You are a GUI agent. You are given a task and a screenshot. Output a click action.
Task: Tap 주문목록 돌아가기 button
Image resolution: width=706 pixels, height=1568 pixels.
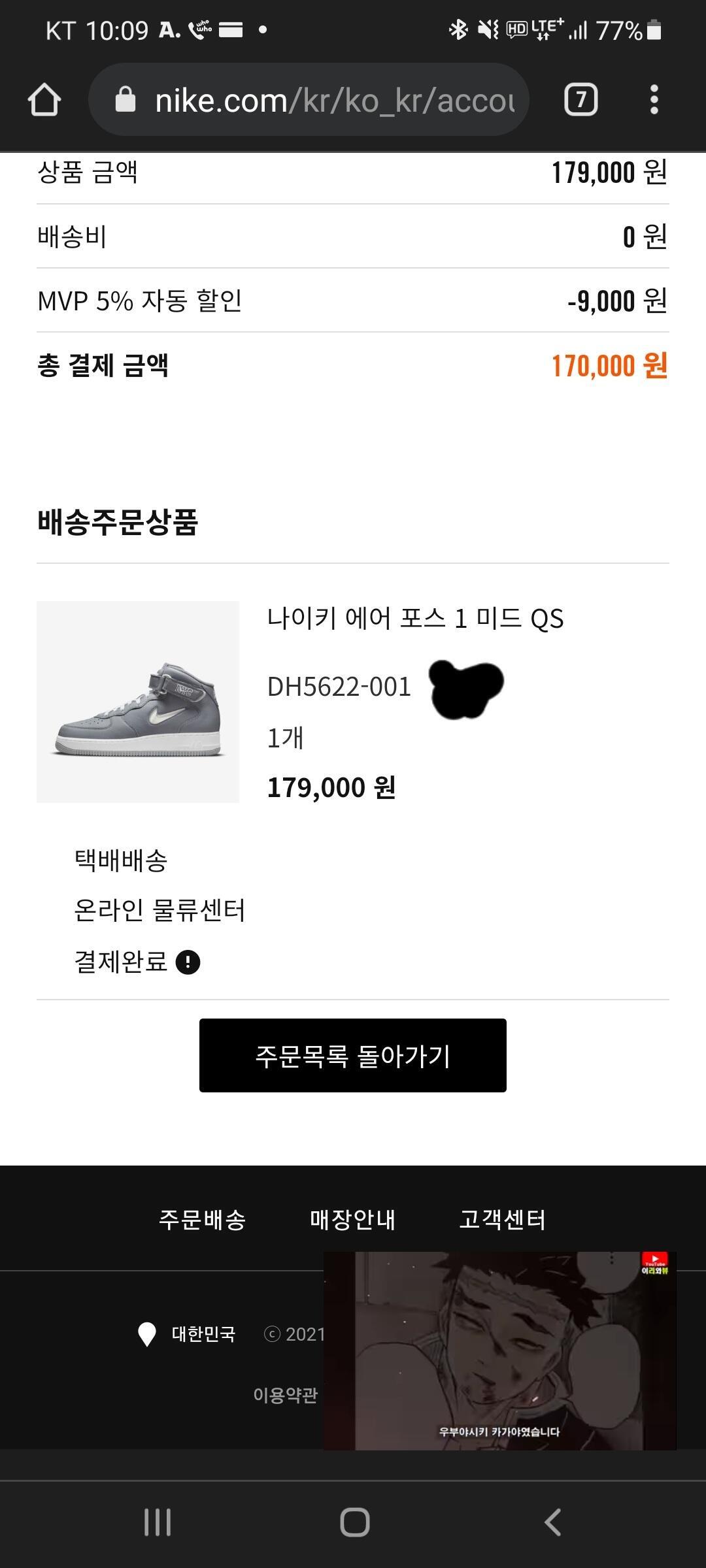(x=353, y=1055)
